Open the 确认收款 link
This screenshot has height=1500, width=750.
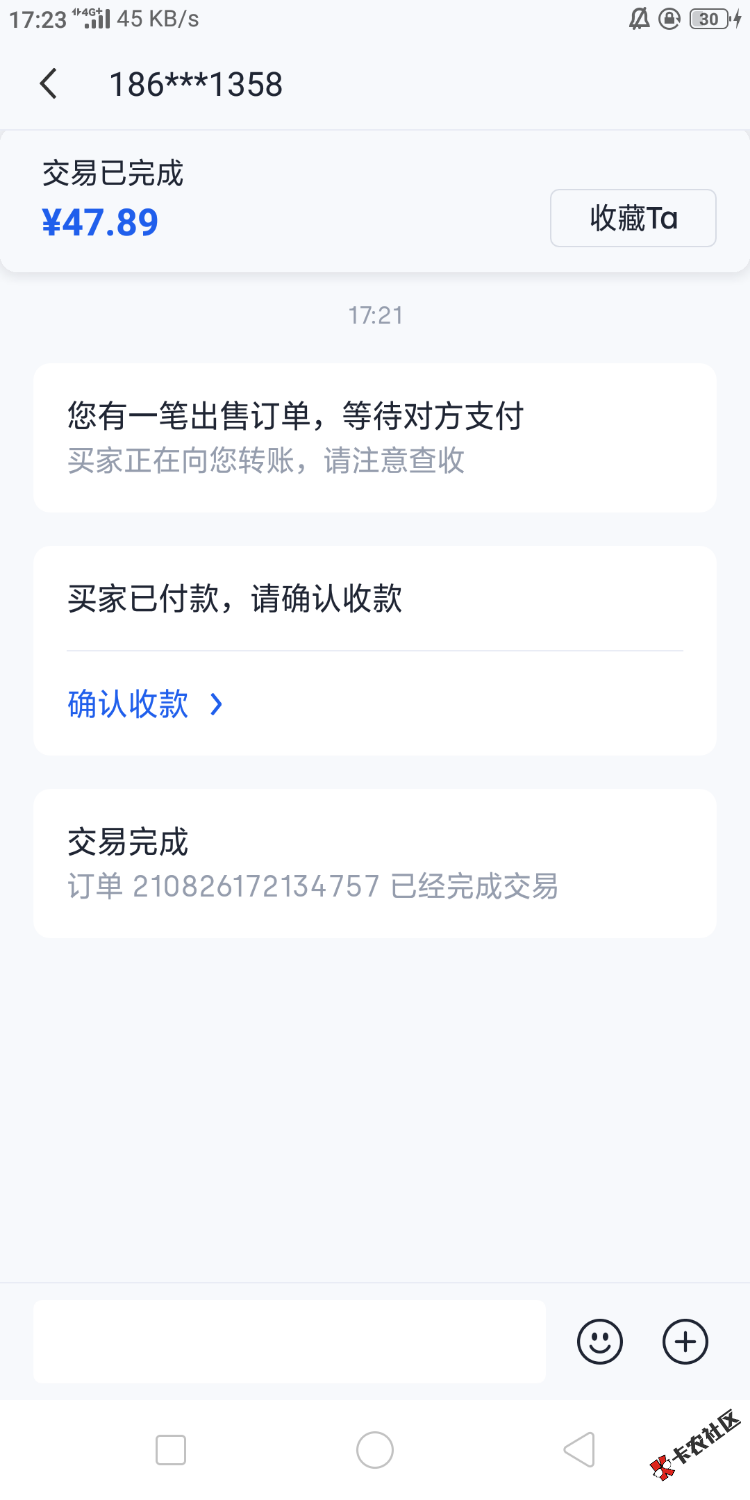(145, 705)
